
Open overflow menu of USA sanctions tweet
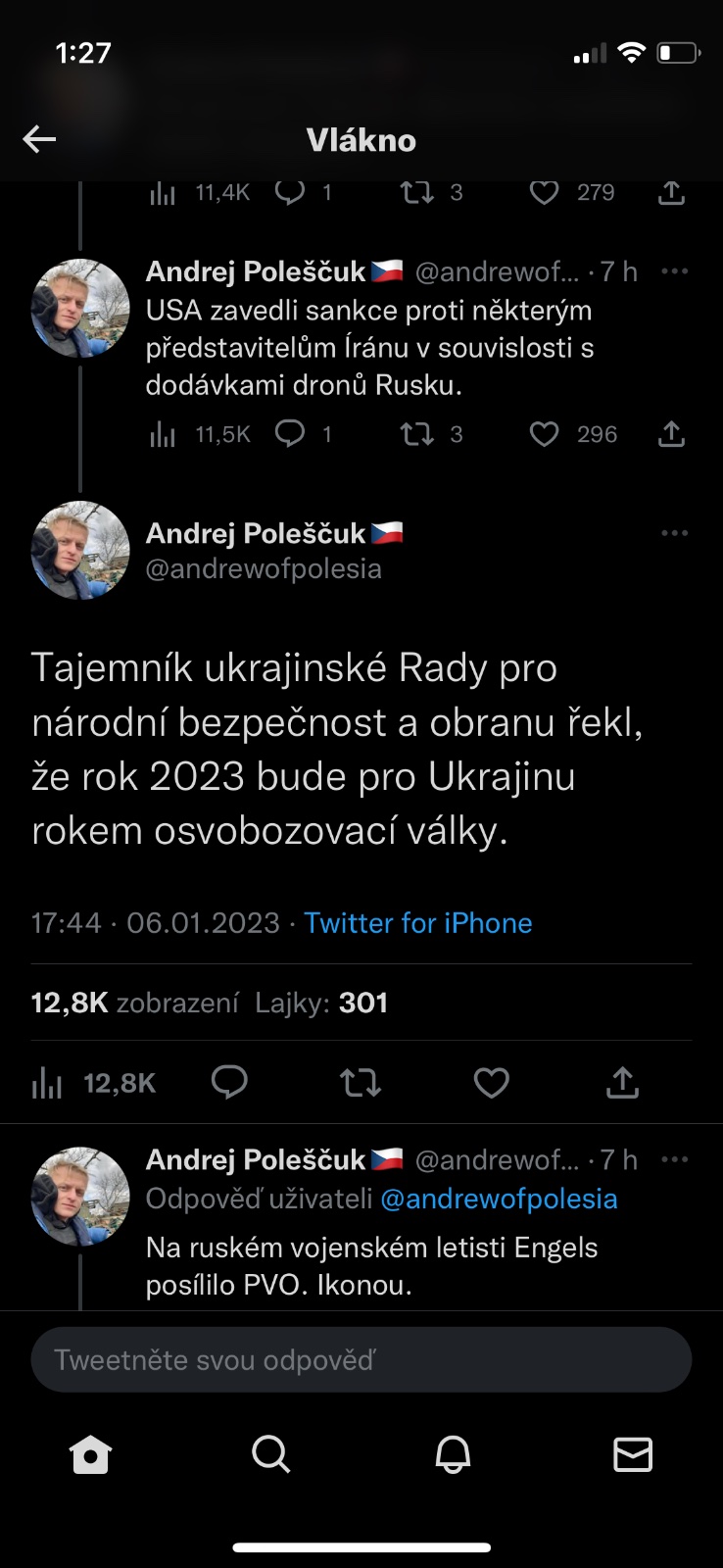(x=674, y=271)
